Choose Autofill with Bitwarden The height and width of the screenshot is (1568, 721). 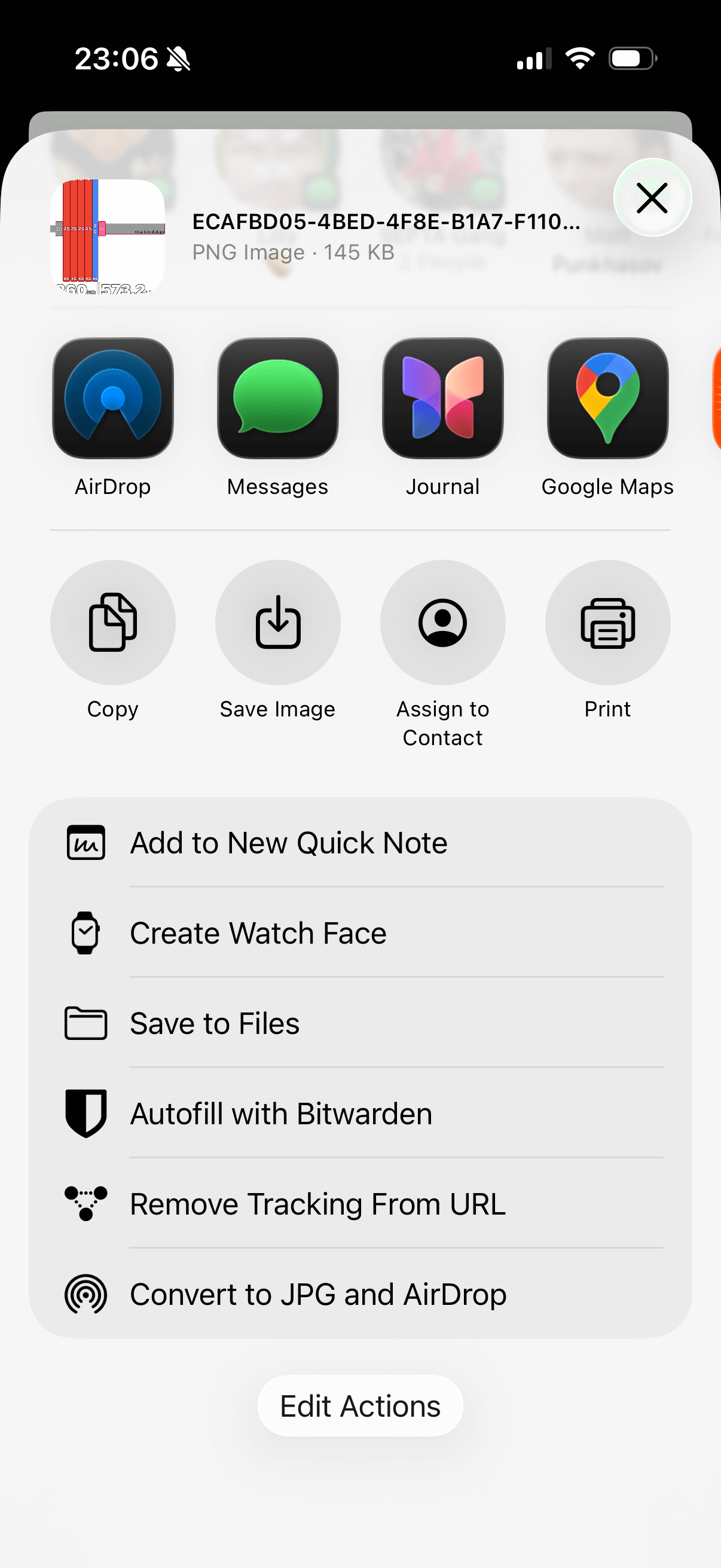pos(280,1114)
